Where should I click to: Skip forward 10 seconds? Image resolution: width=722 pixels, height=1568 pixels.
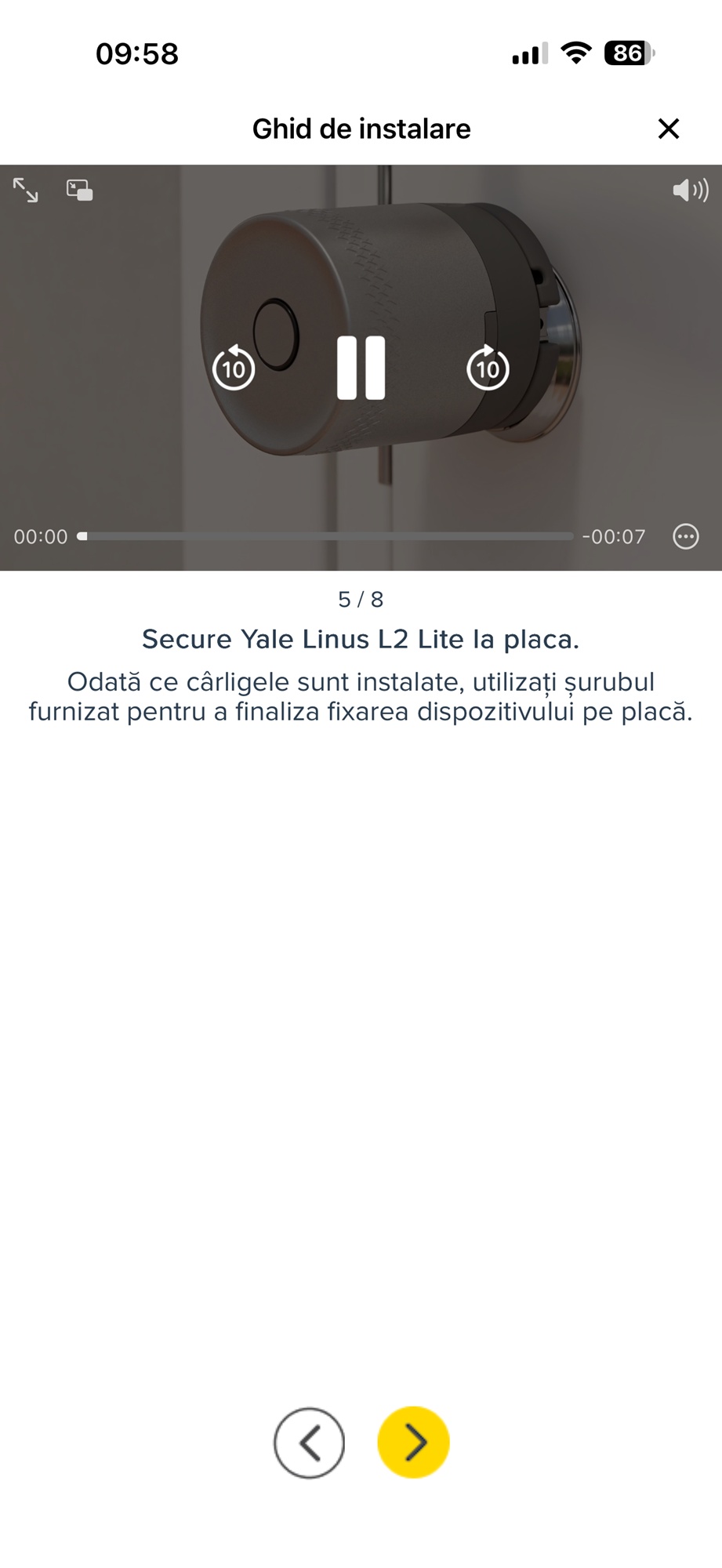(x=488, y=368)
